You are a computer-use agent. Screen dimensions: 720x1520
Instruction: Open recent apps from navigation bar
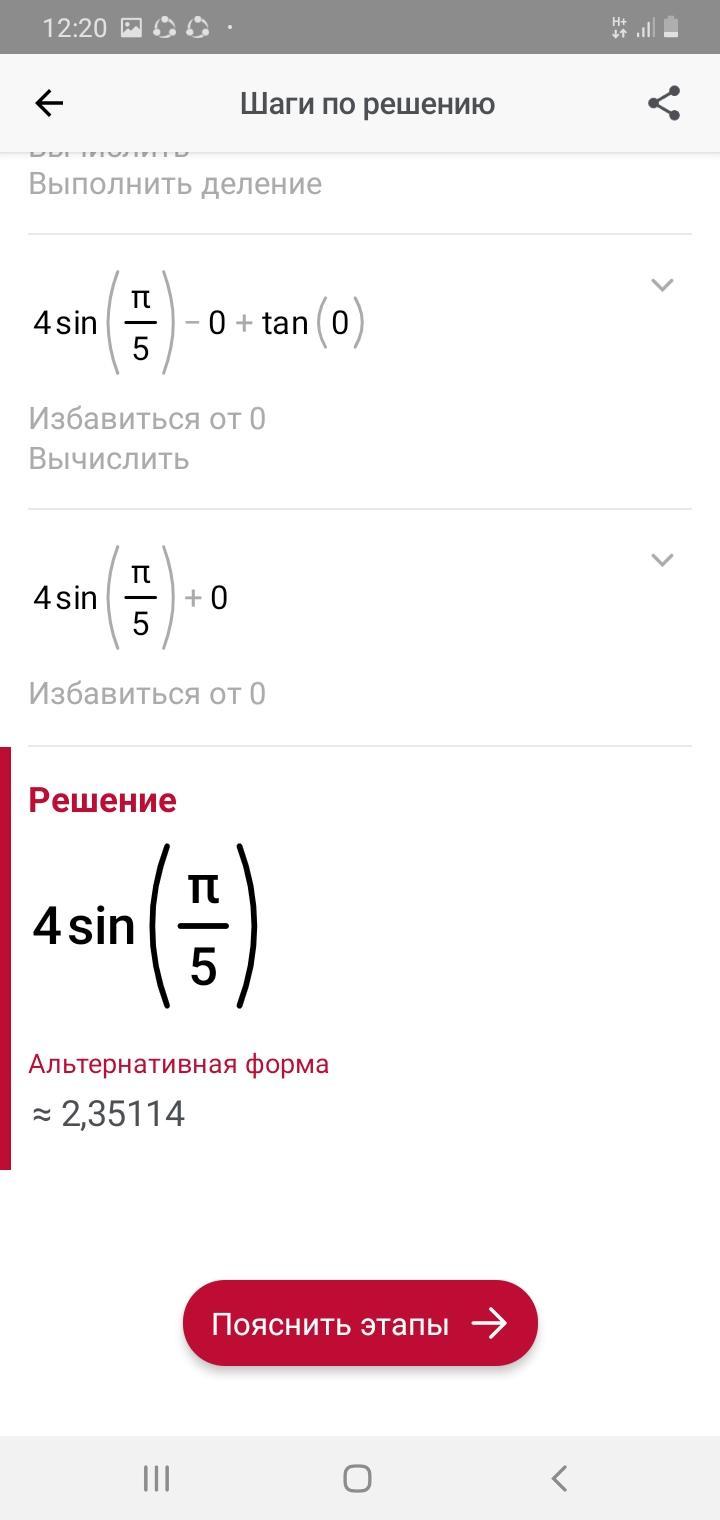(156, 1478)
